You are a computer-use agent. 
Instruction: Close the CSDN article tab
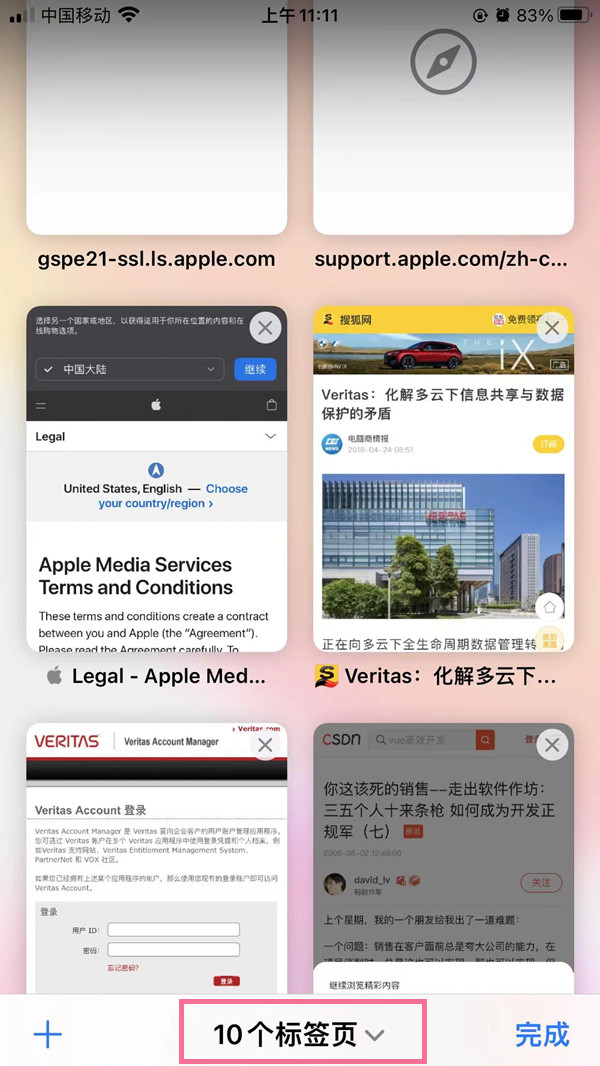552,745
